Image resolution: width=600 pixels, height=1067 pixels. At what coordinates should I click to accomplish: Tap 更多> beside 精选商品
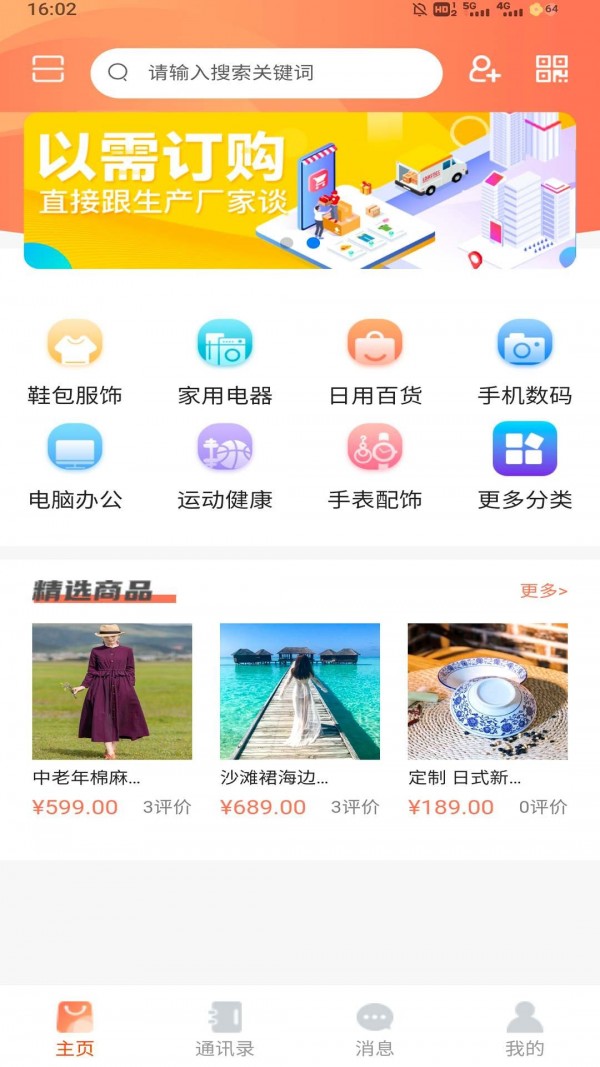coord(543,591)
